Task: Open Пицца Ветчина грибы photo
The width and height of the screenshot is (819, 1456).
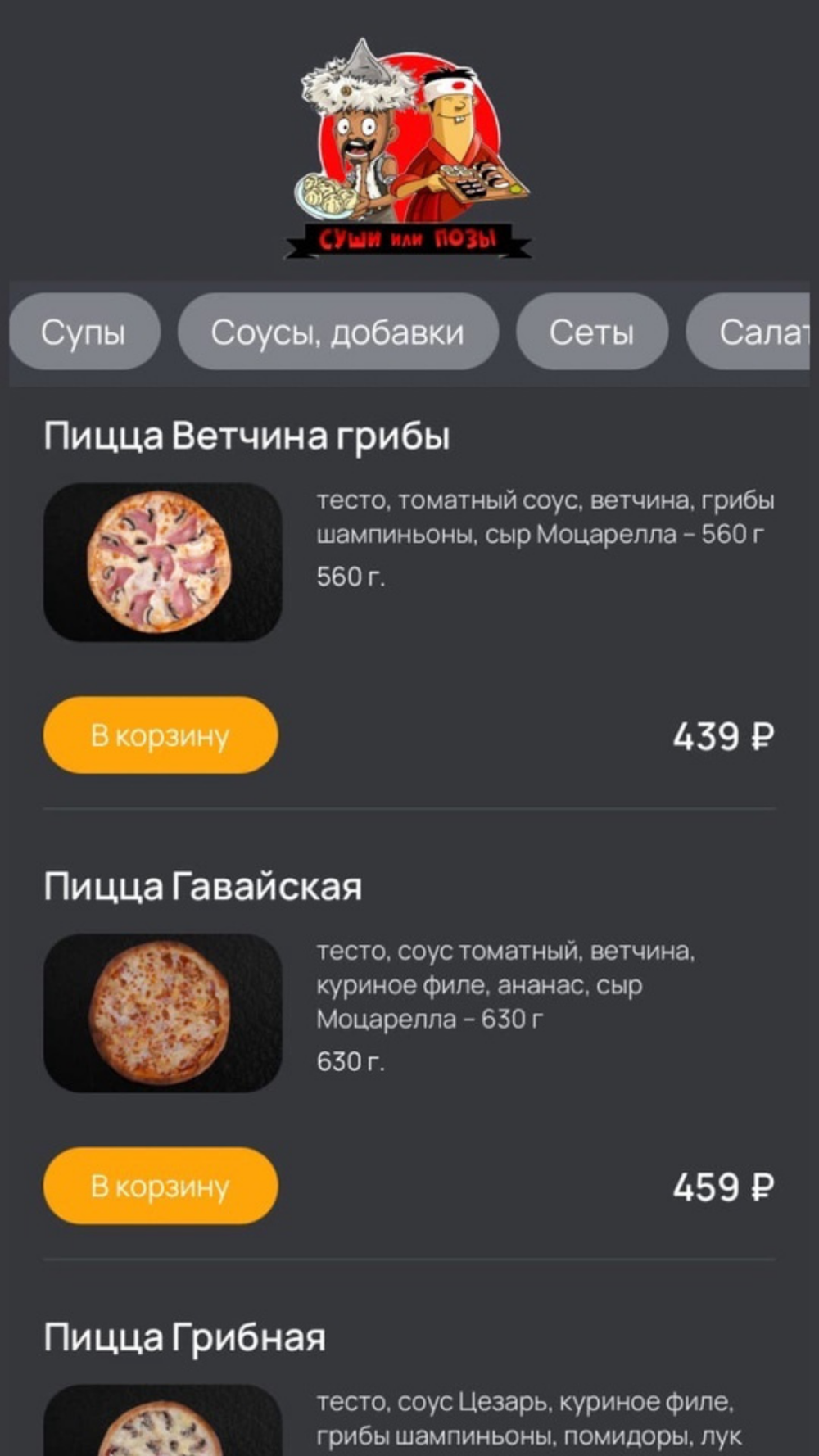Action: [x=162, y=562]
